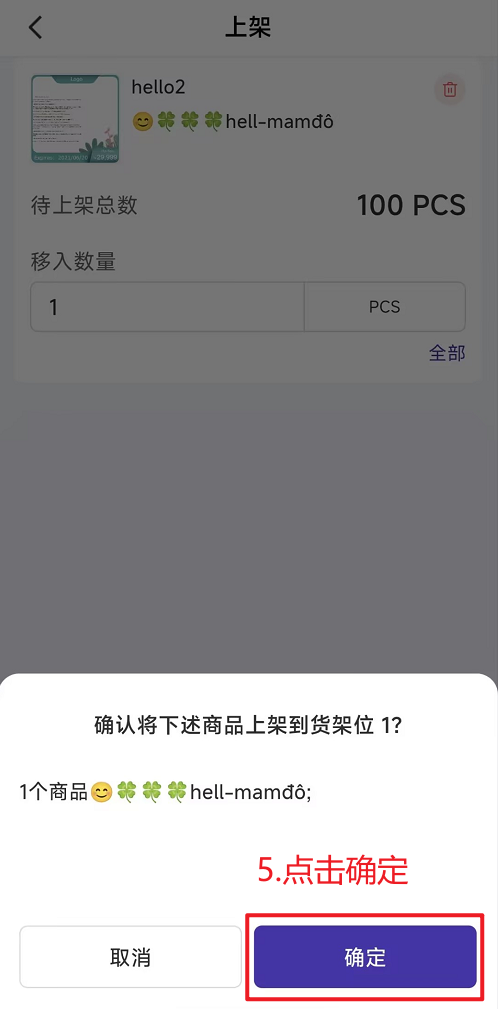
Task: Delete the hello2 item with trash icon
Action: coord(450,89)
